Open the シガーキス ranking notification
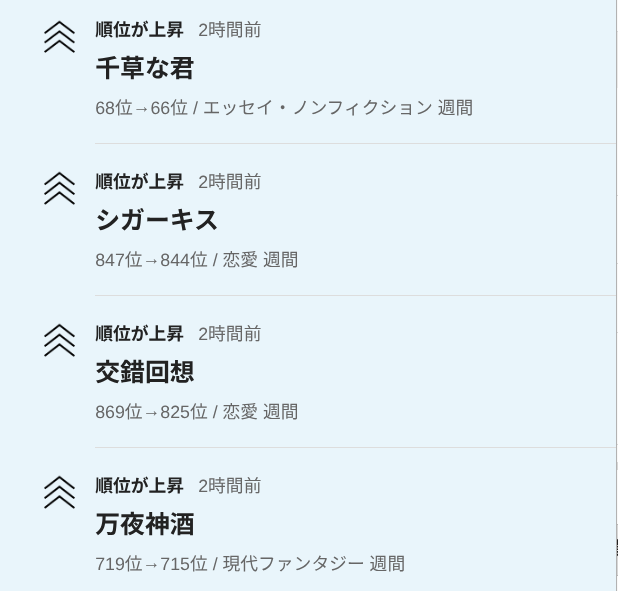 157,221
